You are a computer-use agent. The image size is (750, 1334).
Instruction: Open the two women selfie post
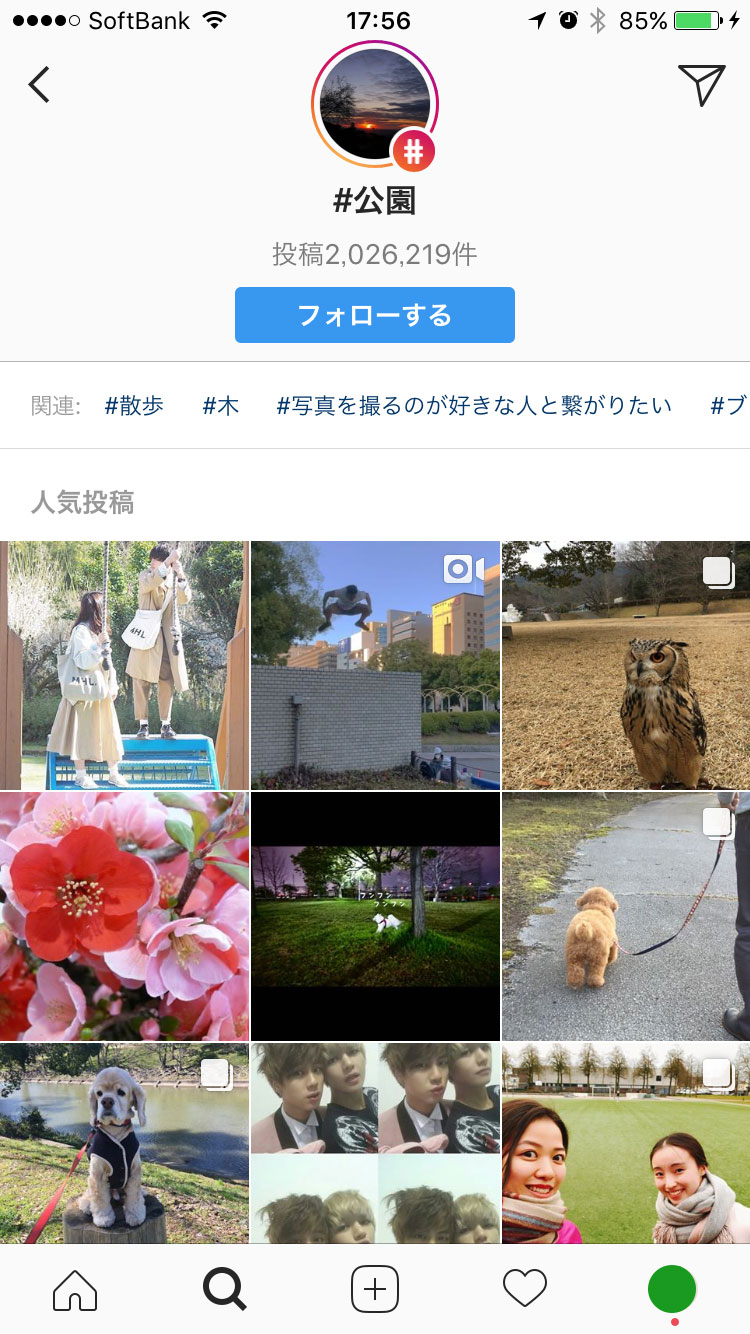coord(626,1143)
